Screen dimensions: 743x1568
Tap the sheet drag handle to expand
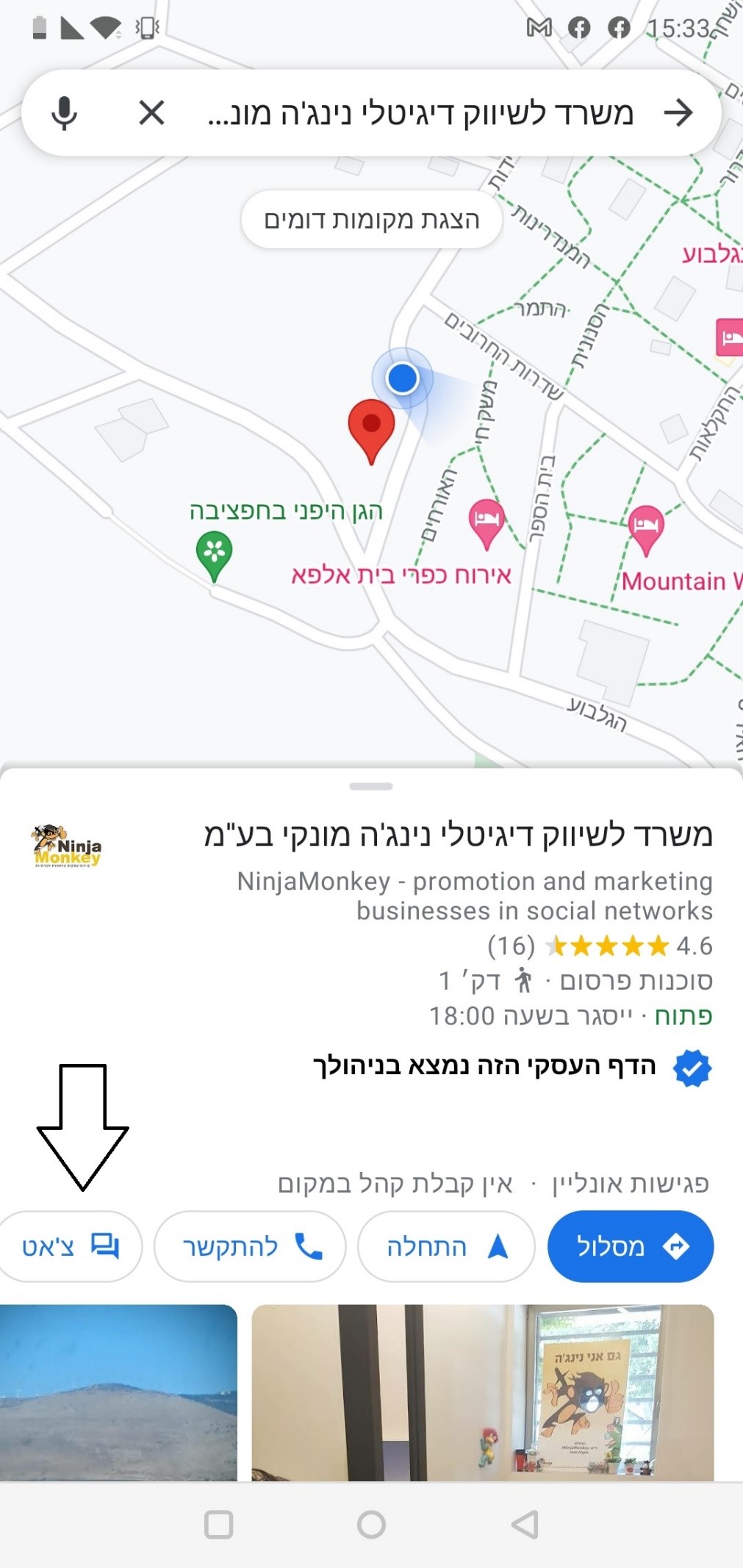(371, 786)
